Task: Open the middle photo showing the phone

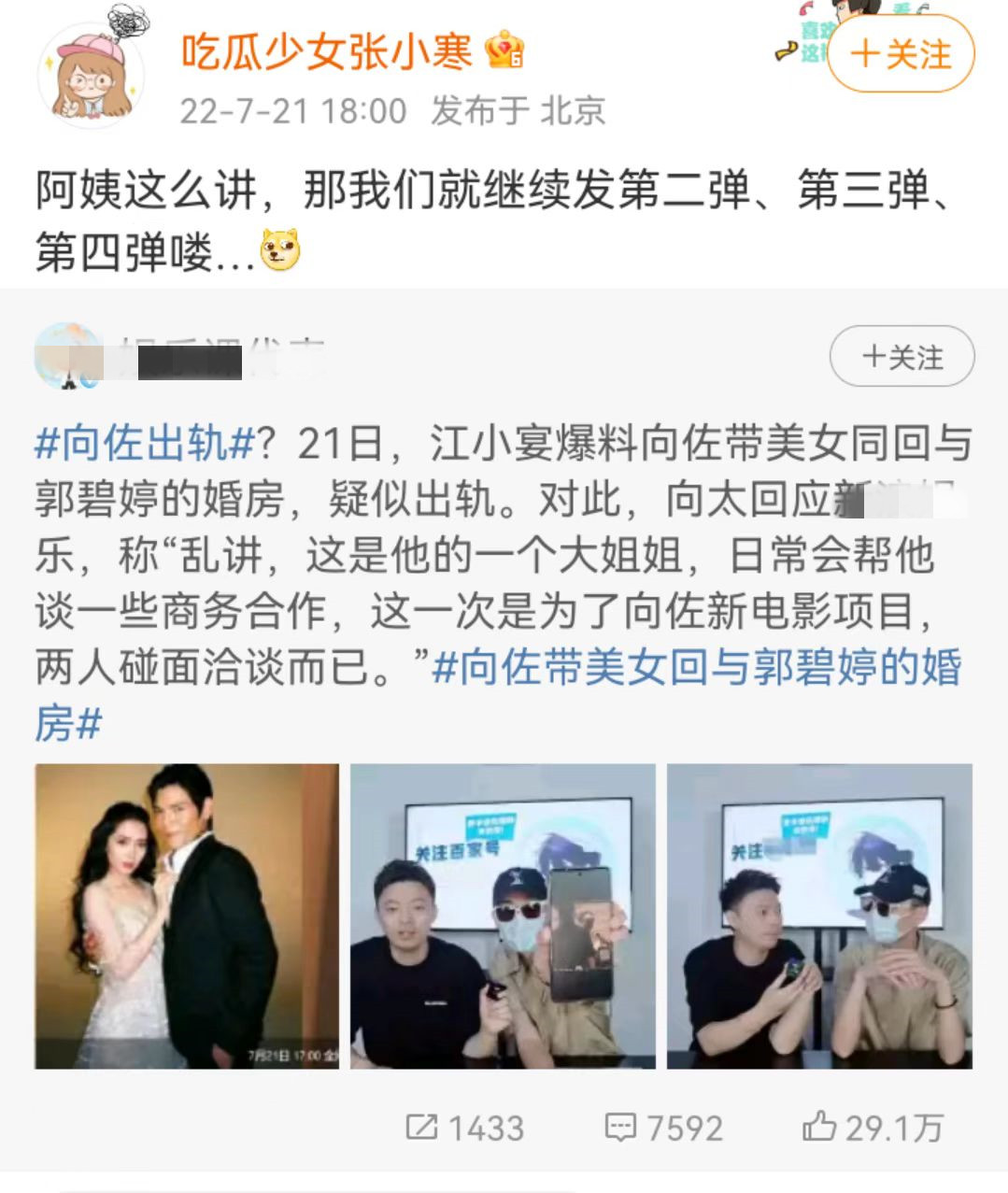Action: (503, 916)
